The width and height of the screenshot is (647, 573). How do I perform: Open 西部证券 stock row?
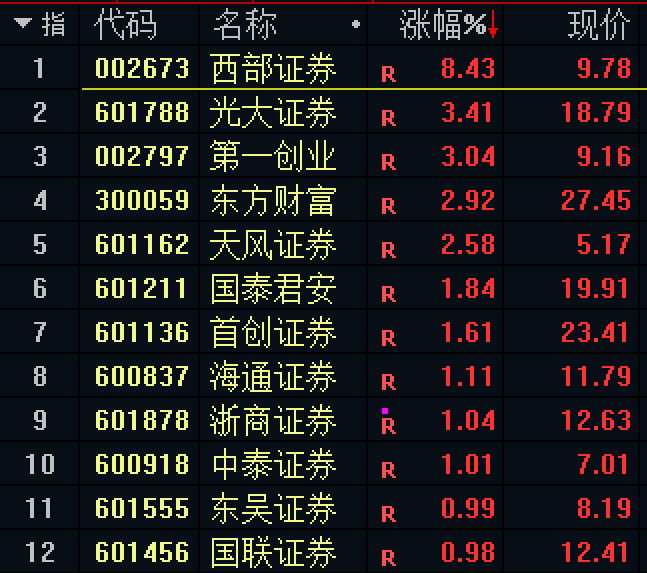click(273, 68)
